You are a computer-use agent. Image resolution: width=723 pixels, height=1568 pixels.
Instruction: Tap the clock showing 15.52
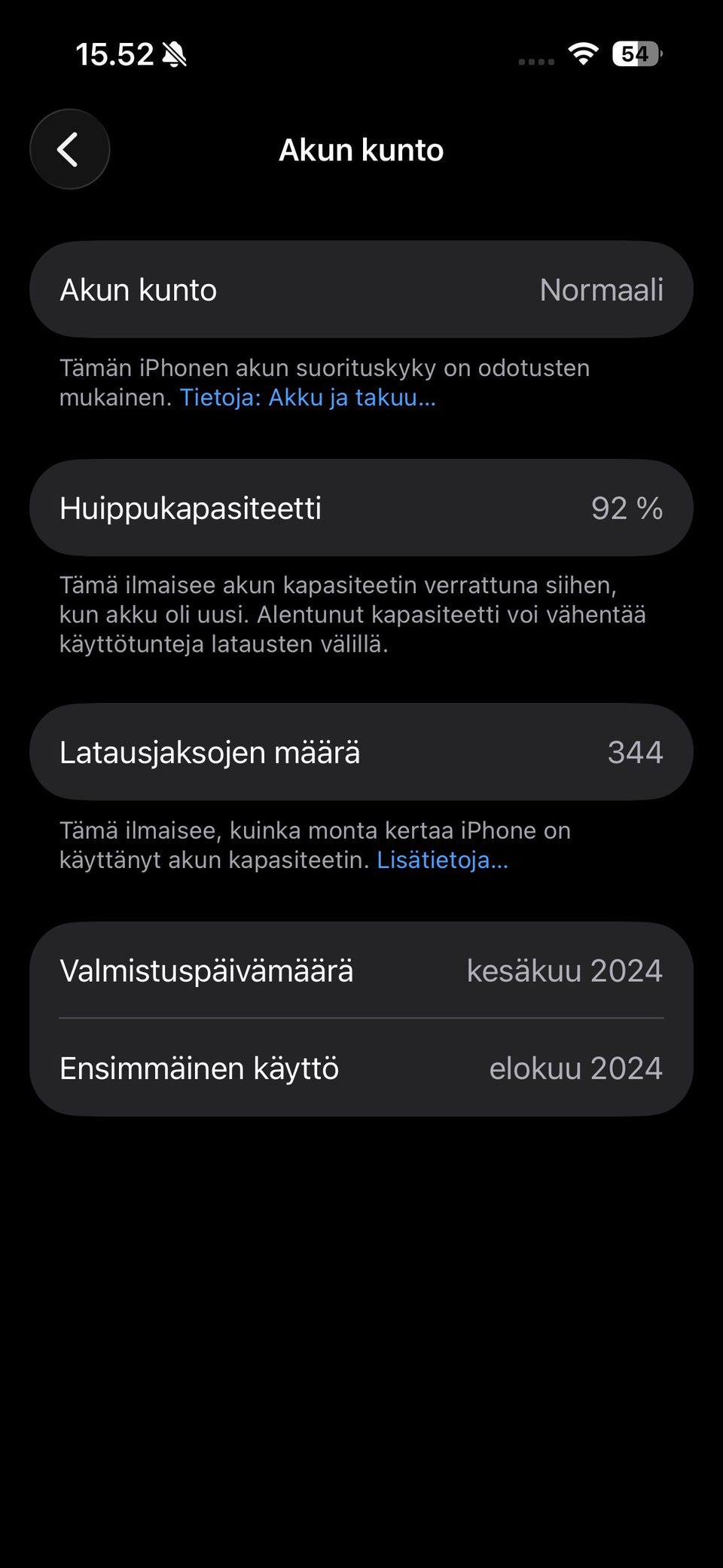coord(114,53)
